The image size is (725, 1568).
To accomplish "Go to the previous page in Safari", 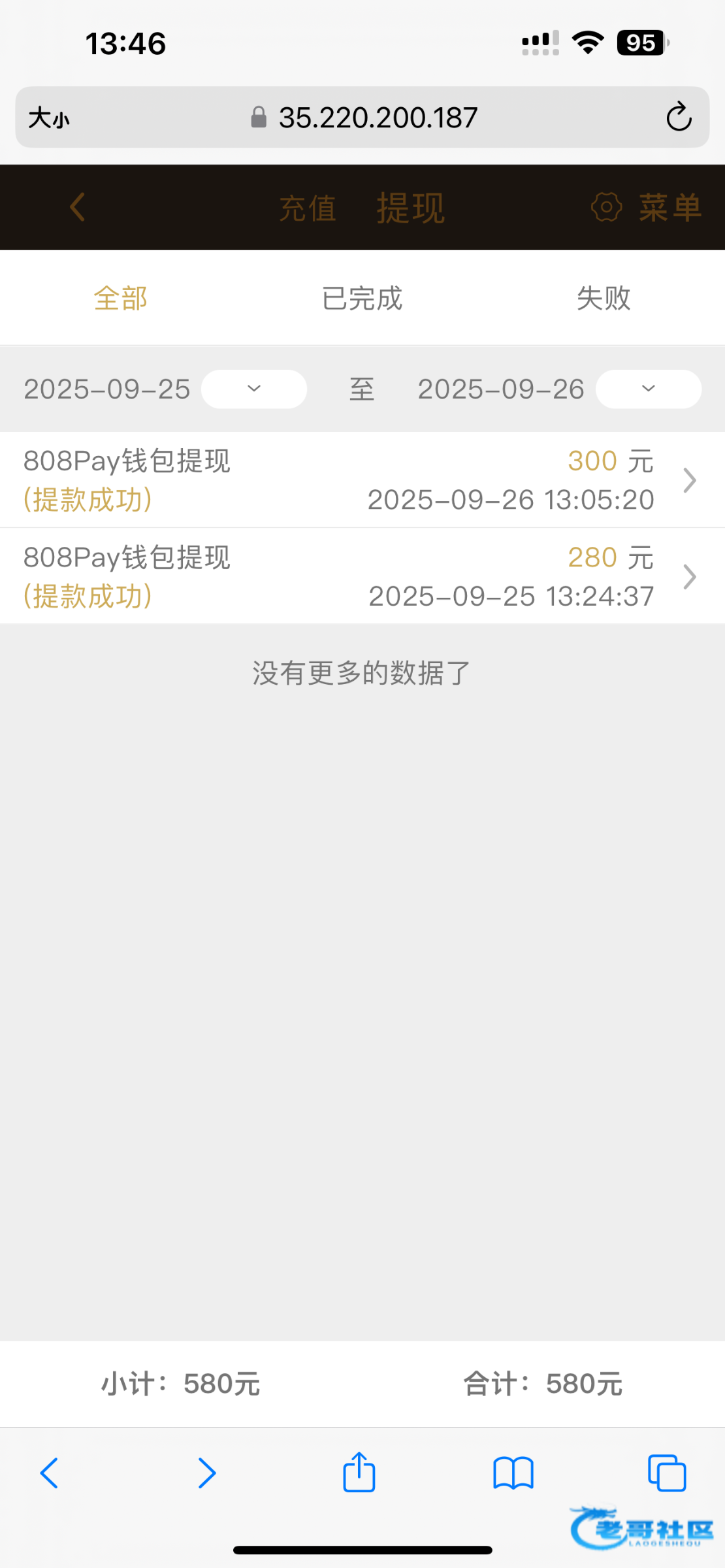I will (50, 1473).
